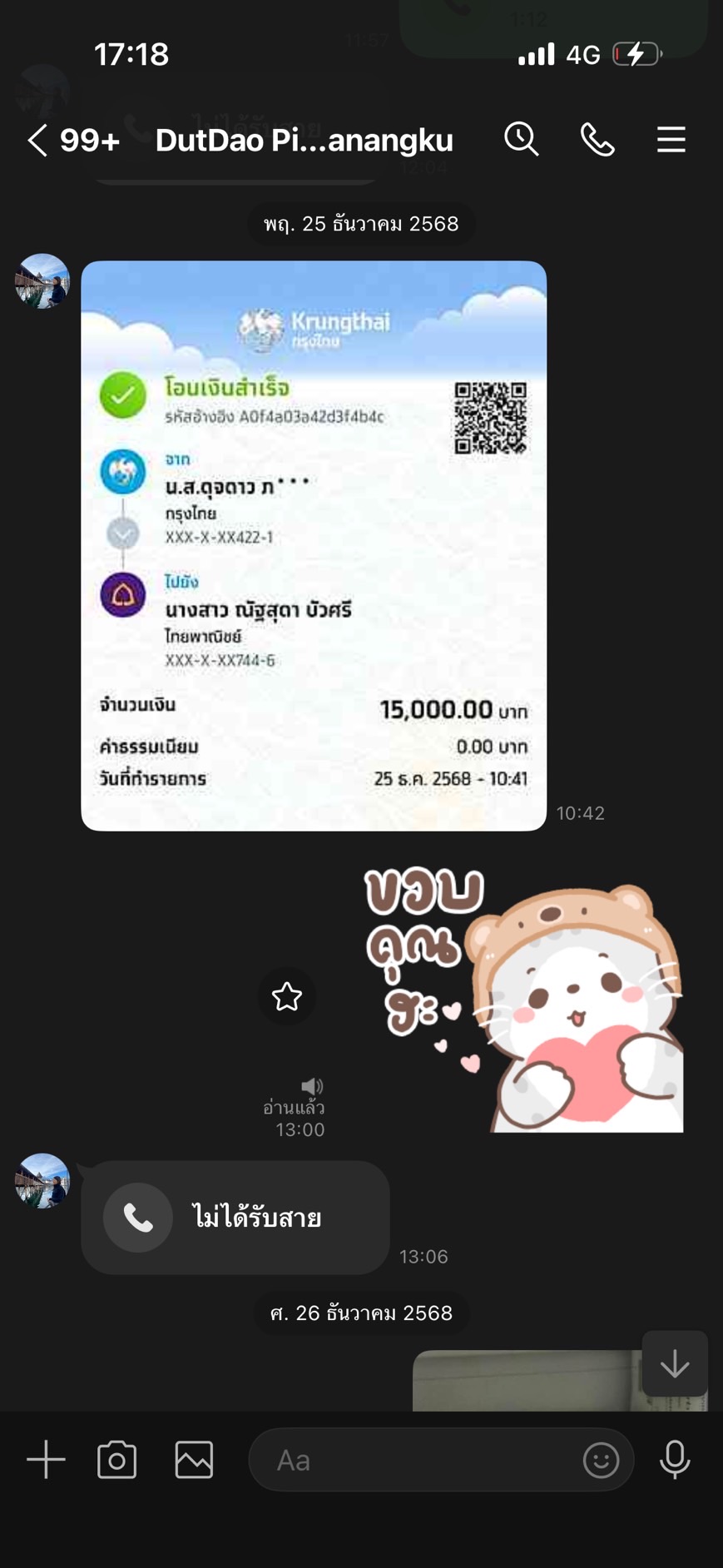This screenshot has width=723, height=1568.
Task: Record a voice message
Action: (675, 1460)
